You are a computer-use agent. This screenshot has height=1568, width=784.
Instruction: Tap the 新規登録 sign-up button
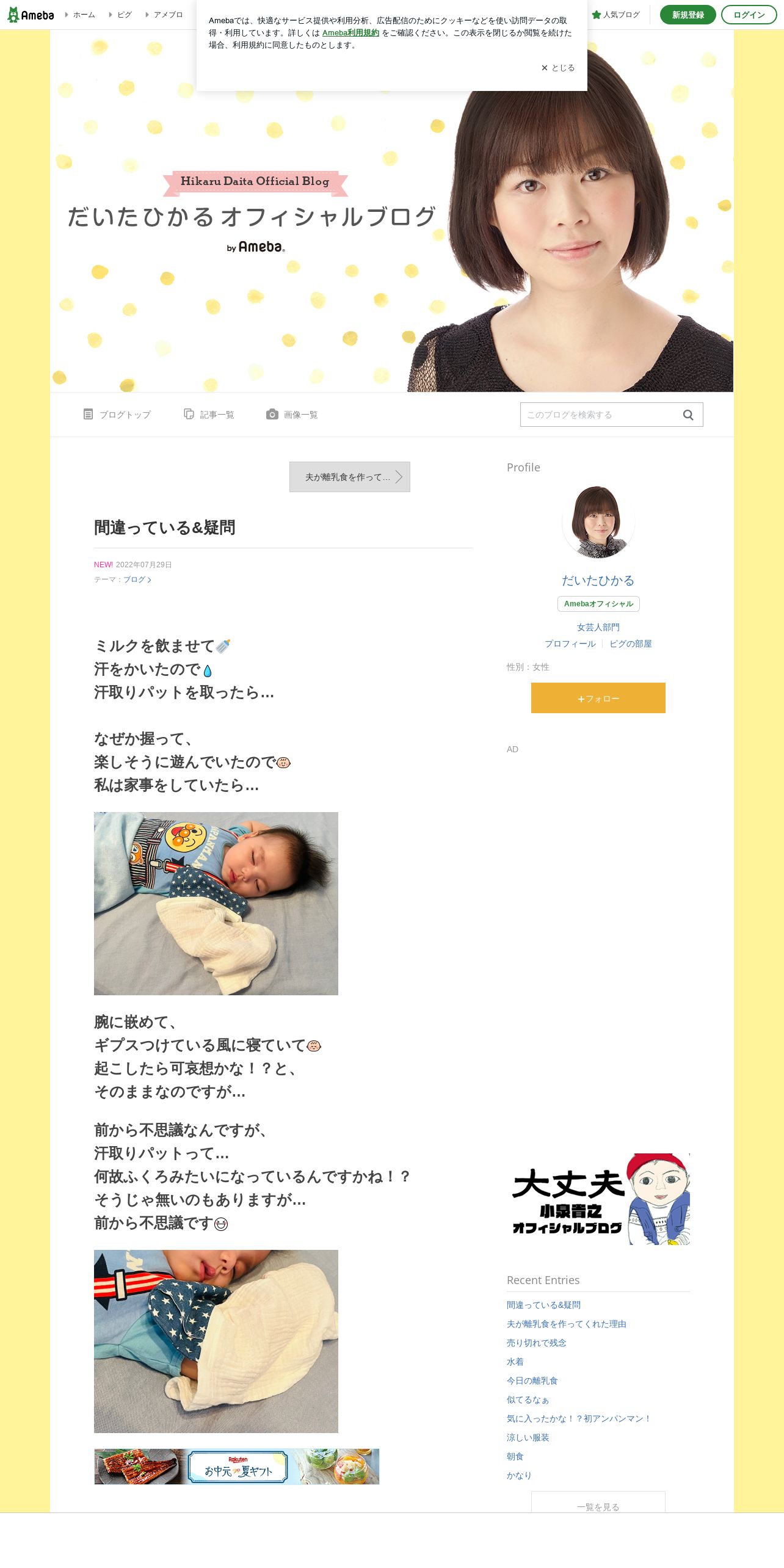pyautogui.click(x=688, y=15)
